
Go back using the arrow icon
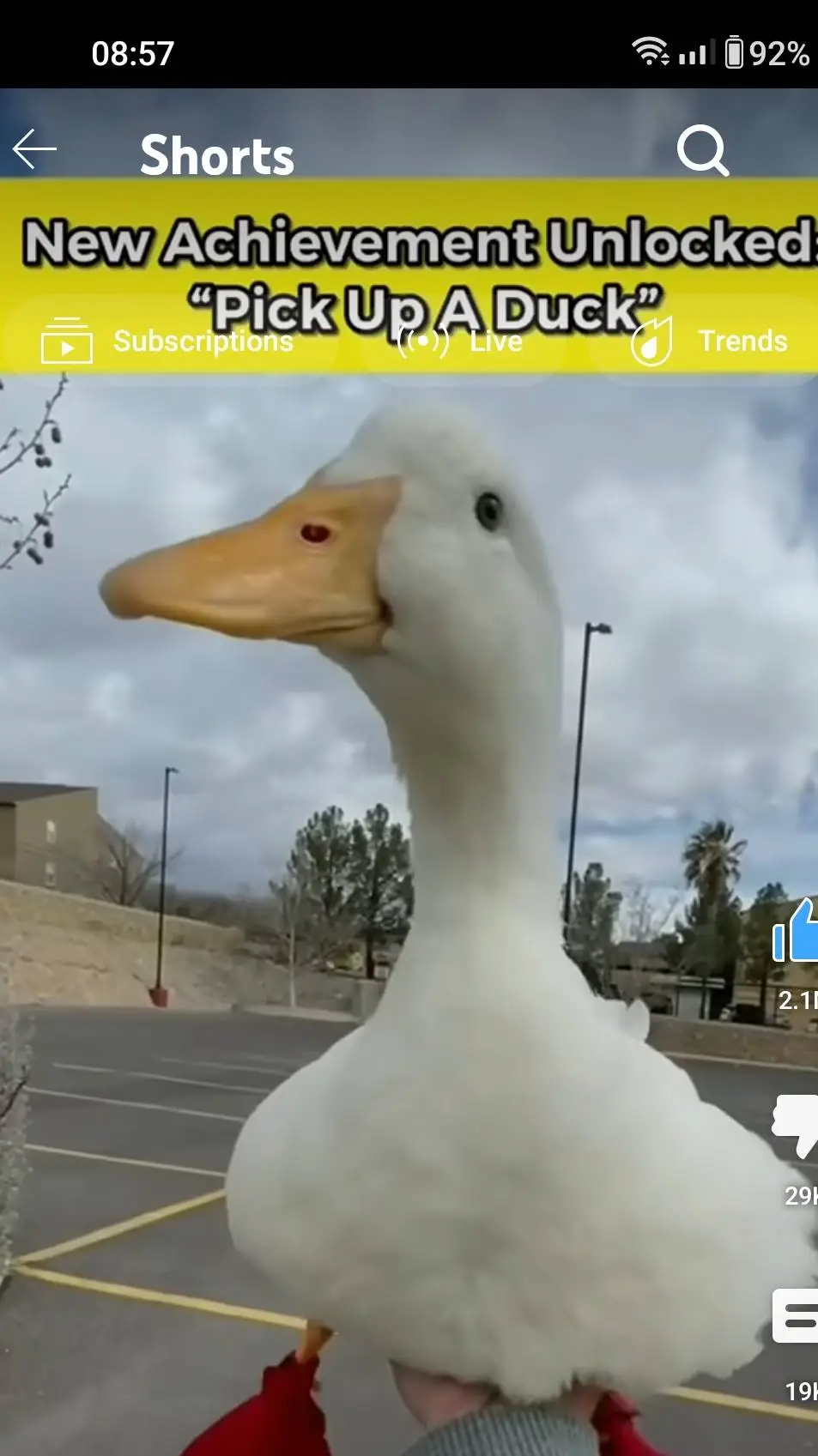click(x=35, y=150)
